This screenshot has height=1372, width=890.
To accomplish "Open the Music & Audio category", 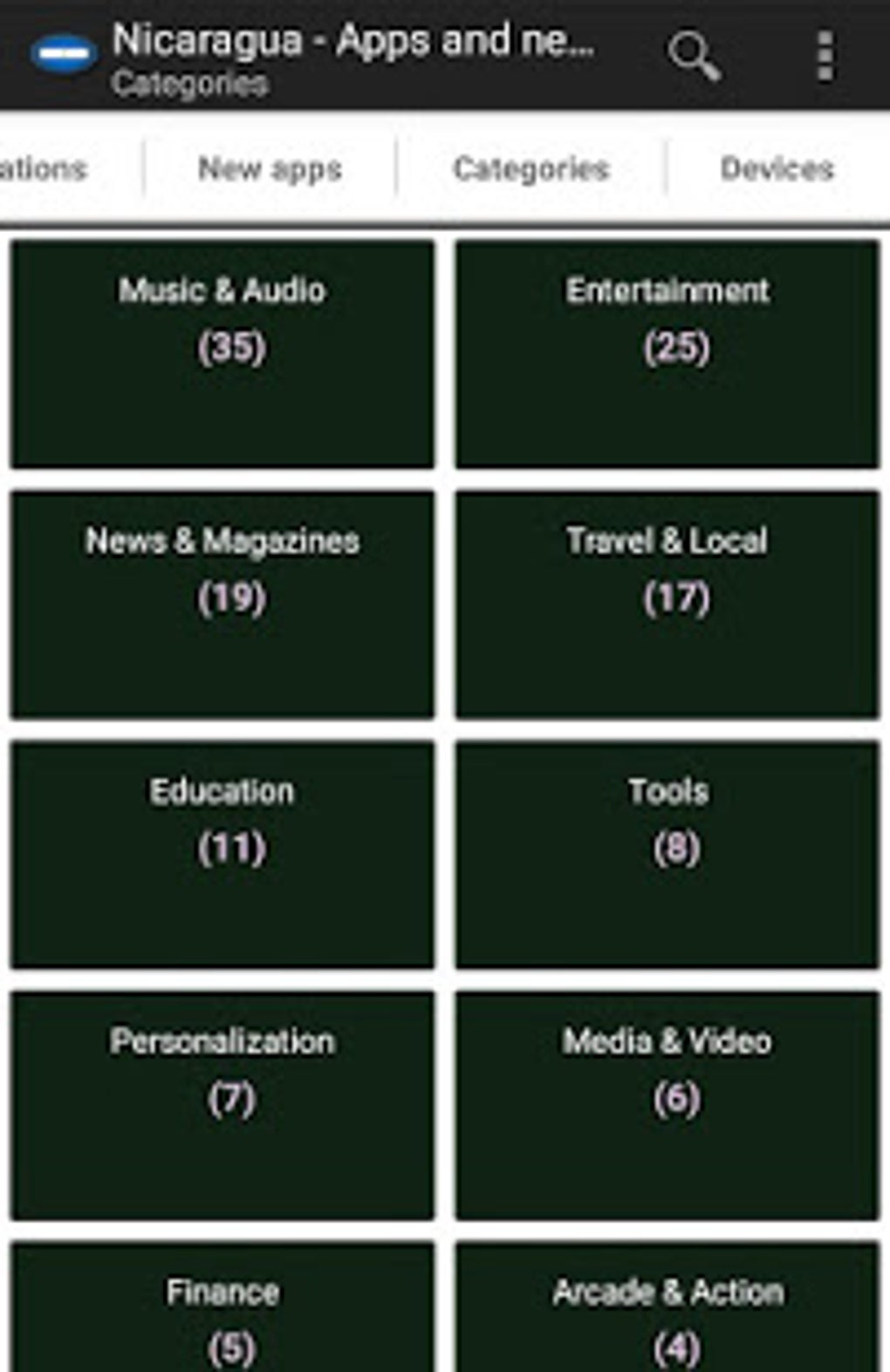I will tap(222, 353).
